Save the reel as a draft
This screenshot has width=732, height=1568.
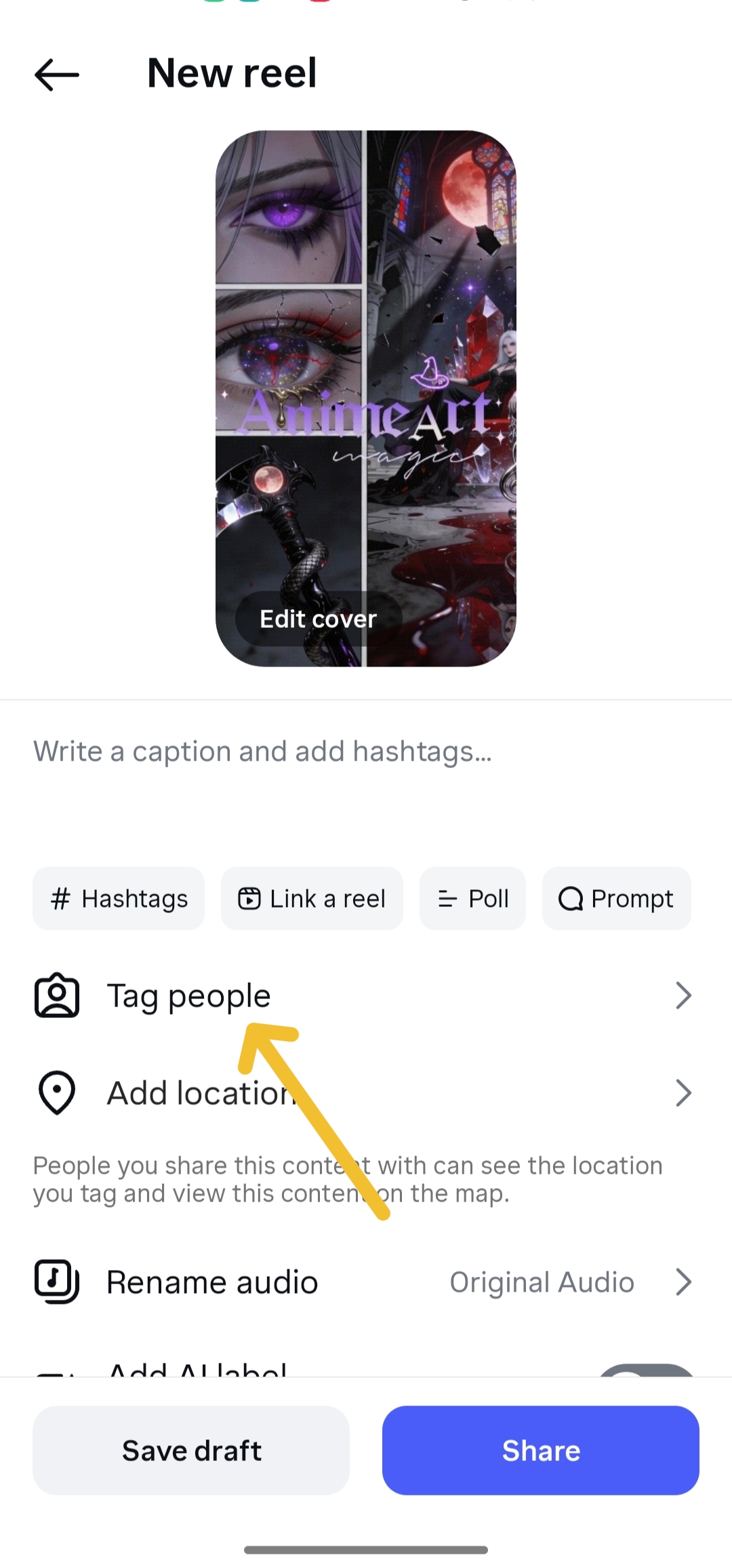pos(191,1450)
